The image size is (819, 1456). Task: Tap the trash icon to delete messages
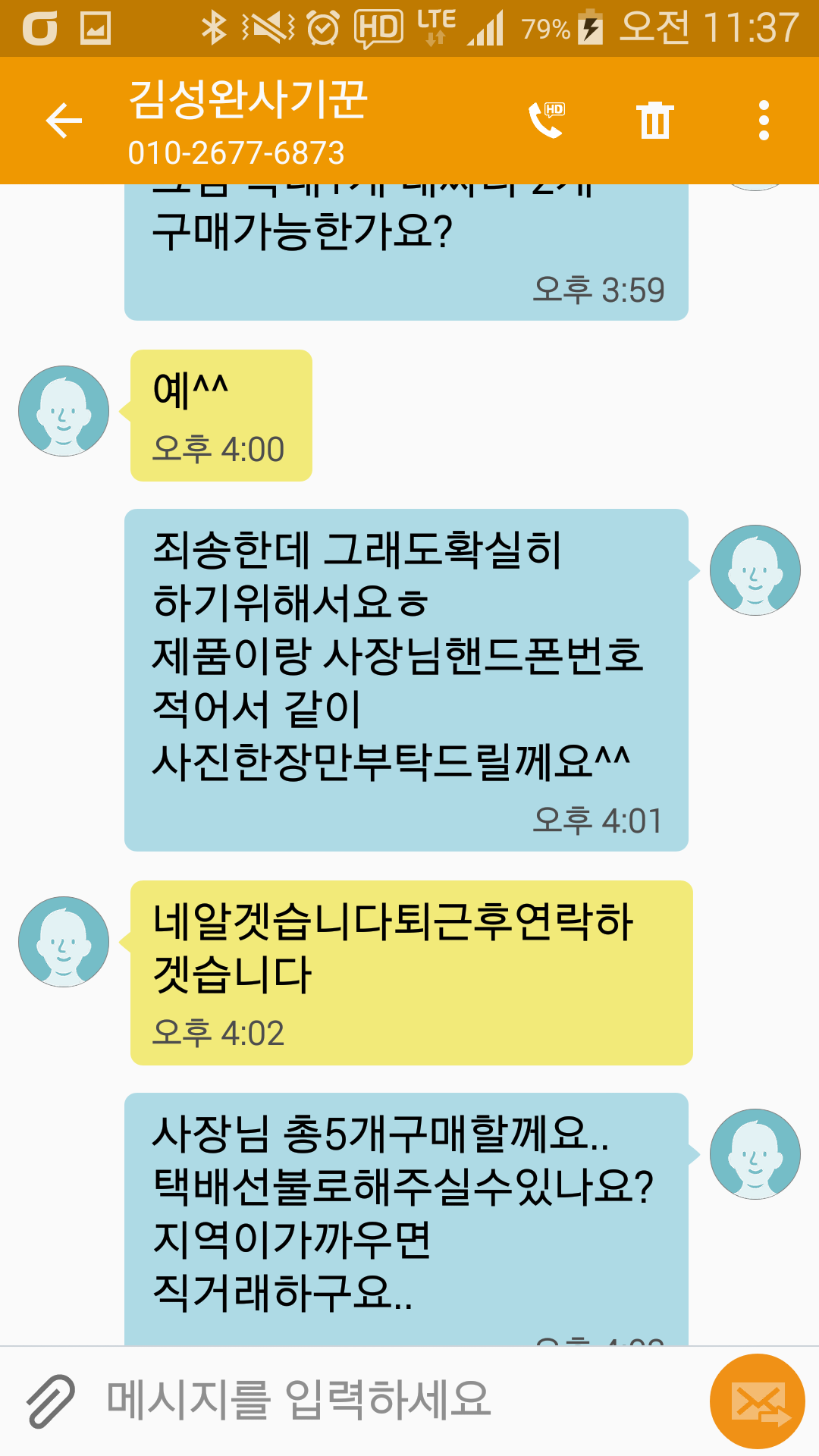tap(655, 120)
